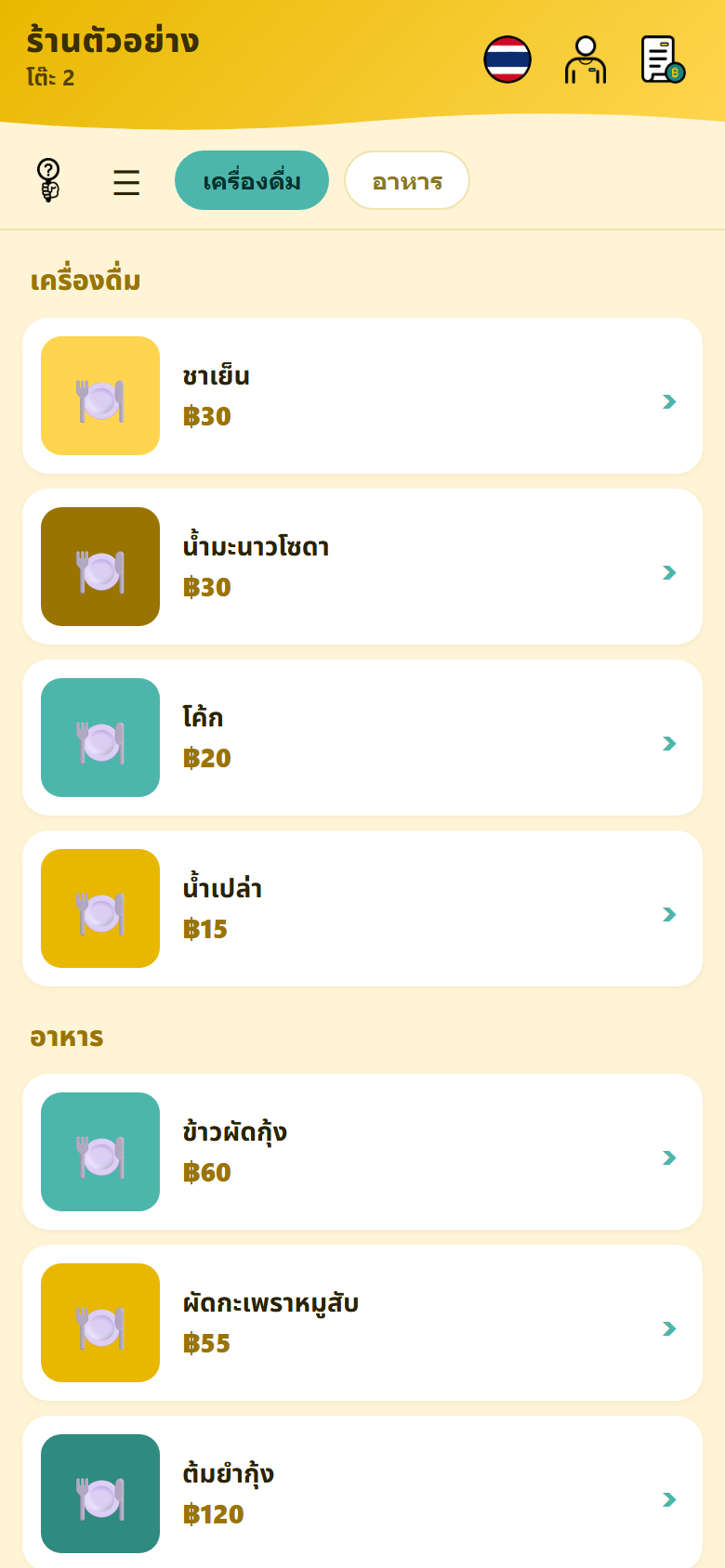Switch to the อาหาร tab
The image size is (725, 1568).
coord(407,180)
